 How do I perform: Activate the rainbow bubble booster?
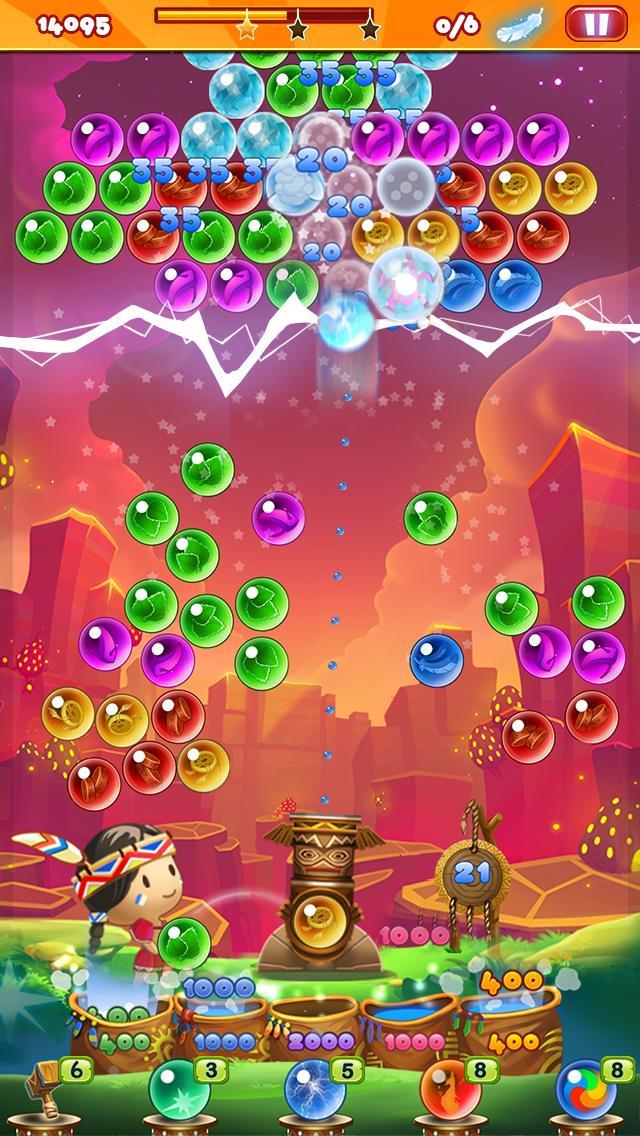(585, 1093)
